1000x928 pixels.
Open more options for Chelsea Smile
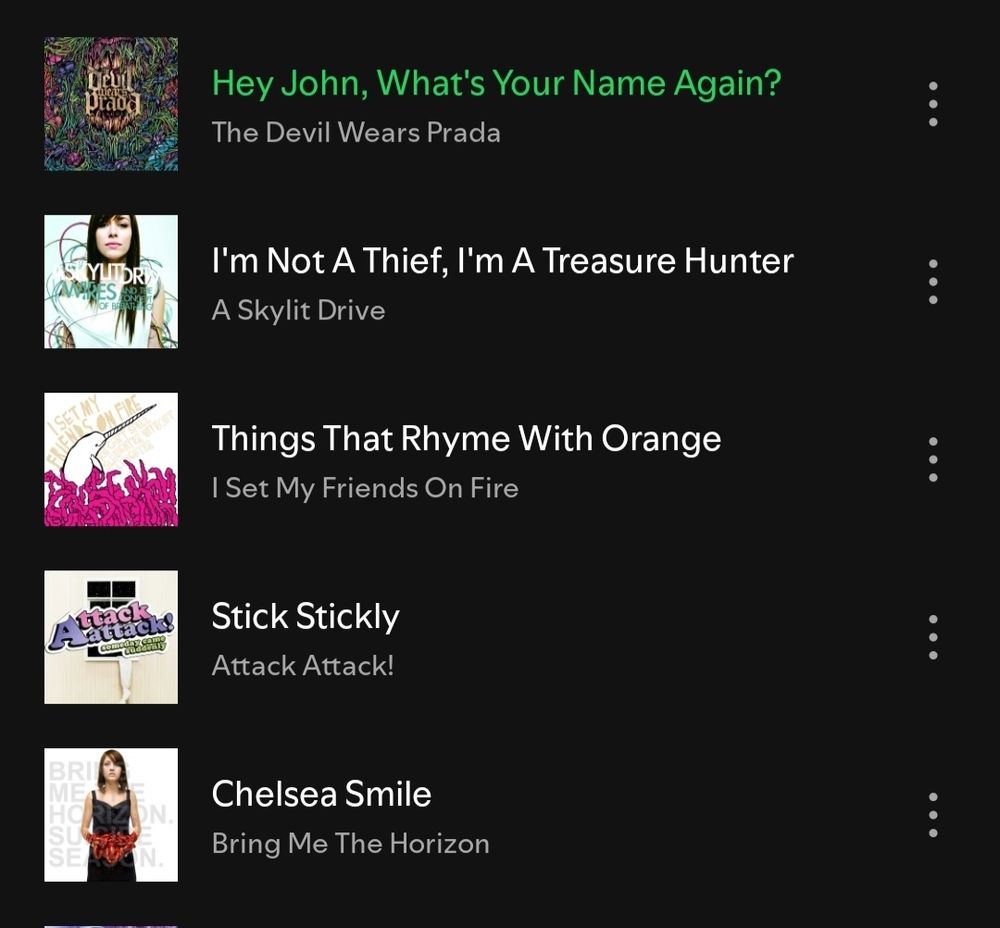tap(932, 815)
